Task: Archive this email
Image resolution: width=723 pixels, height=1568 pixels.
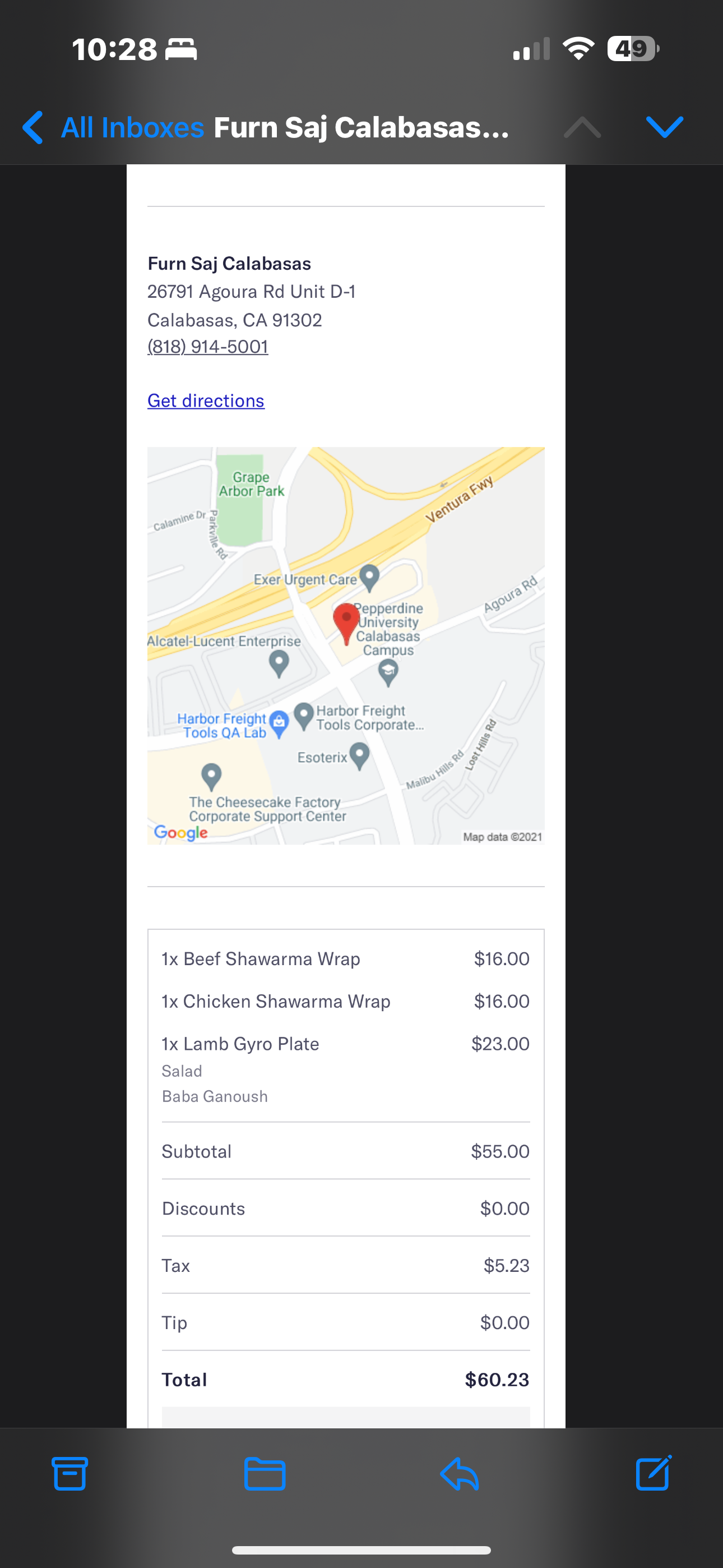Action: 70,1474
